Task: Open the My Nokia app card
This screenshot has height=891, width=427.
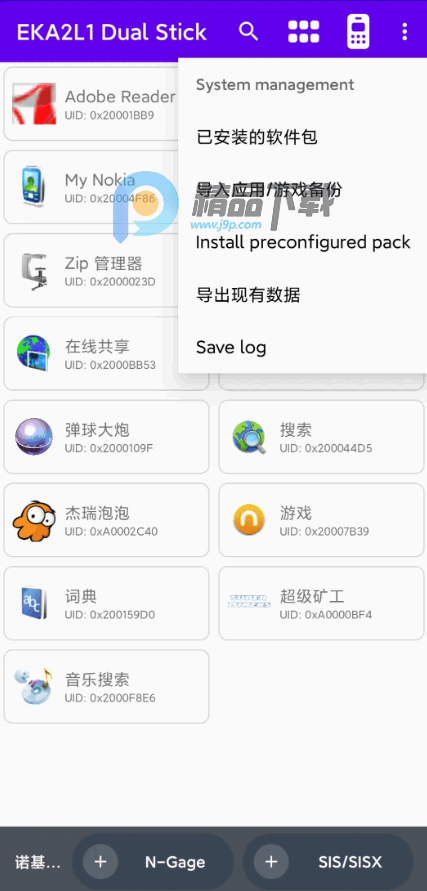Action: (93, 187)
